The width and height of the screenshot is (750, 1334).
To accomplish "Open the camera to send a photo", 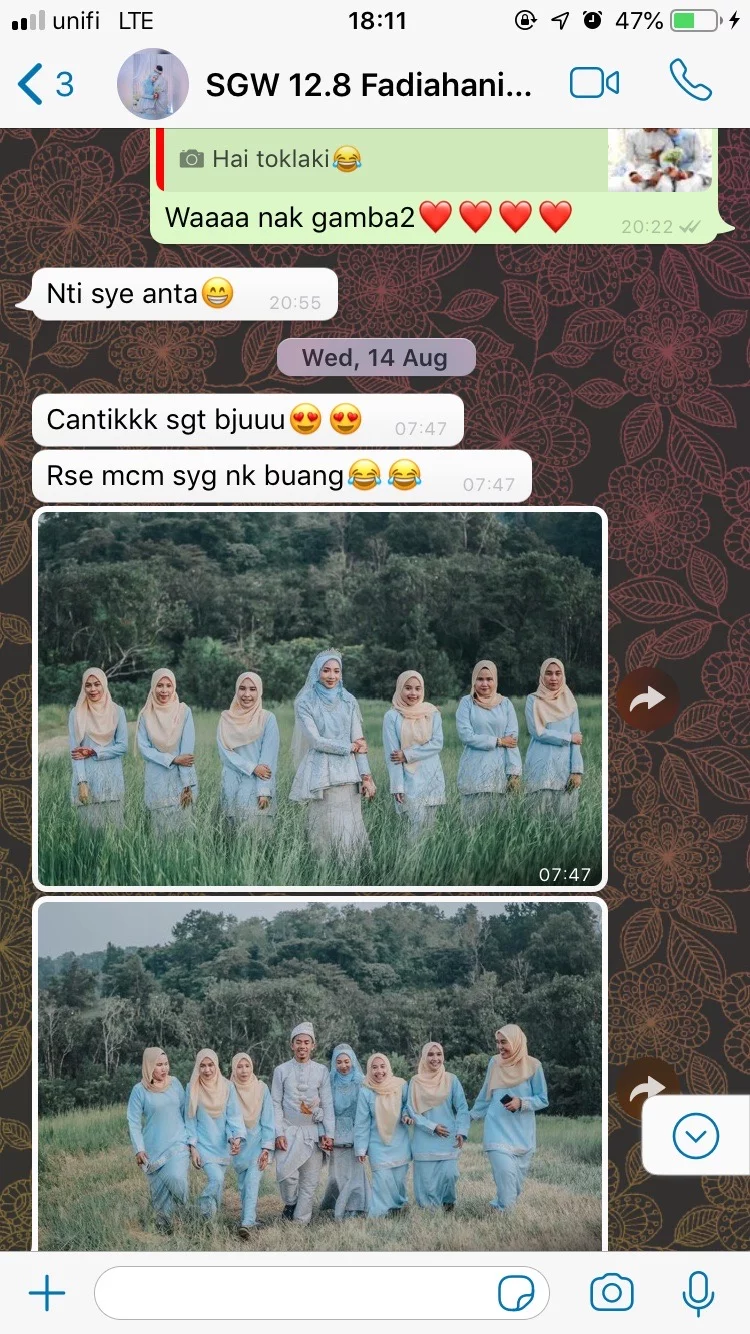I will pos(611,1293).
